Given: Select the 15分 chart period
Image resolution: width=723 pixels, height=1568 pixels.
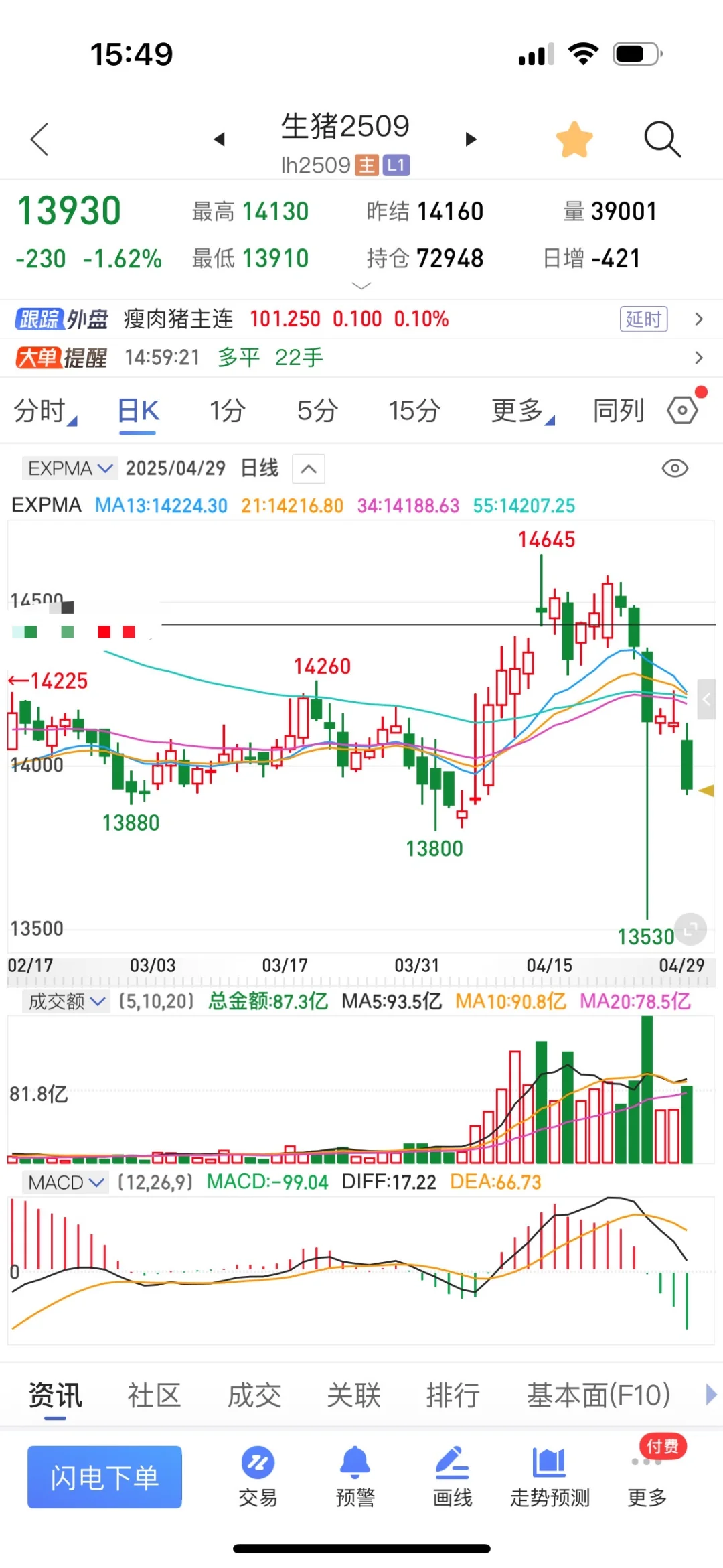Looking at the screenshot, I should tap(414, 411).
